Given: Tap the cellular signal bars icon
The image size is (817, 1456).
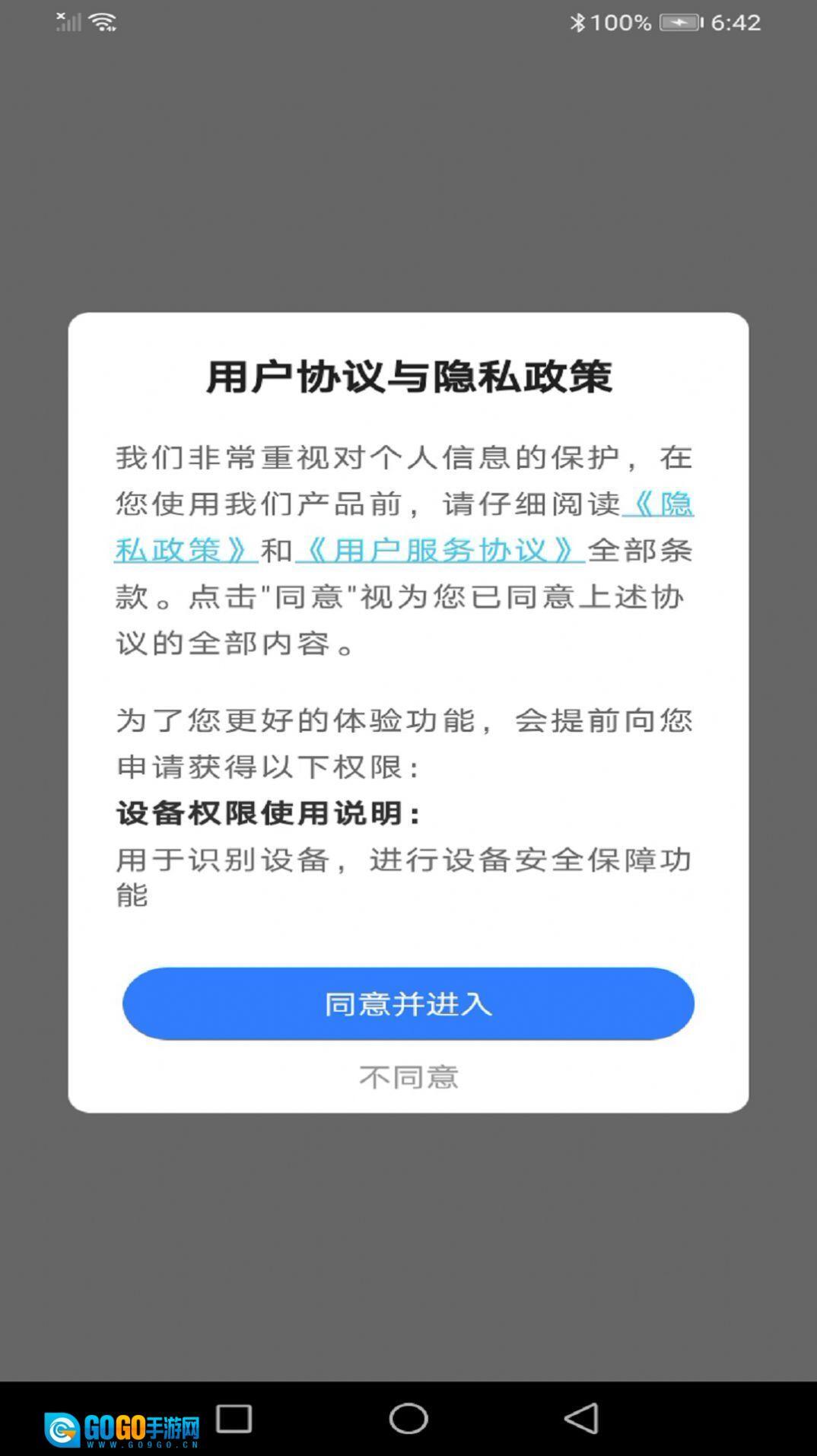Looking at the screenshot, I should (x=71, y=23).
